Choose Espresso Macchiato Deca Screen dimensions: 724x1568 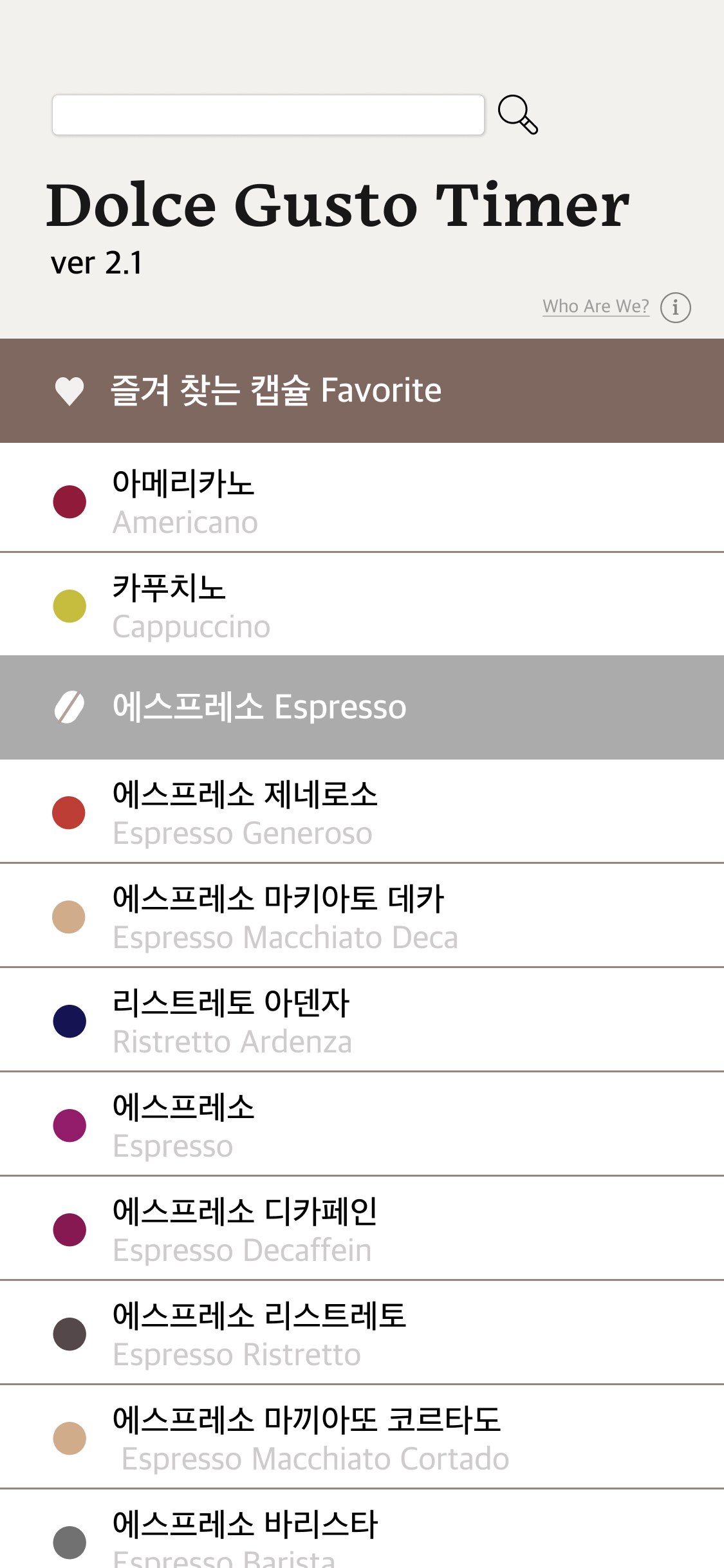362,916
